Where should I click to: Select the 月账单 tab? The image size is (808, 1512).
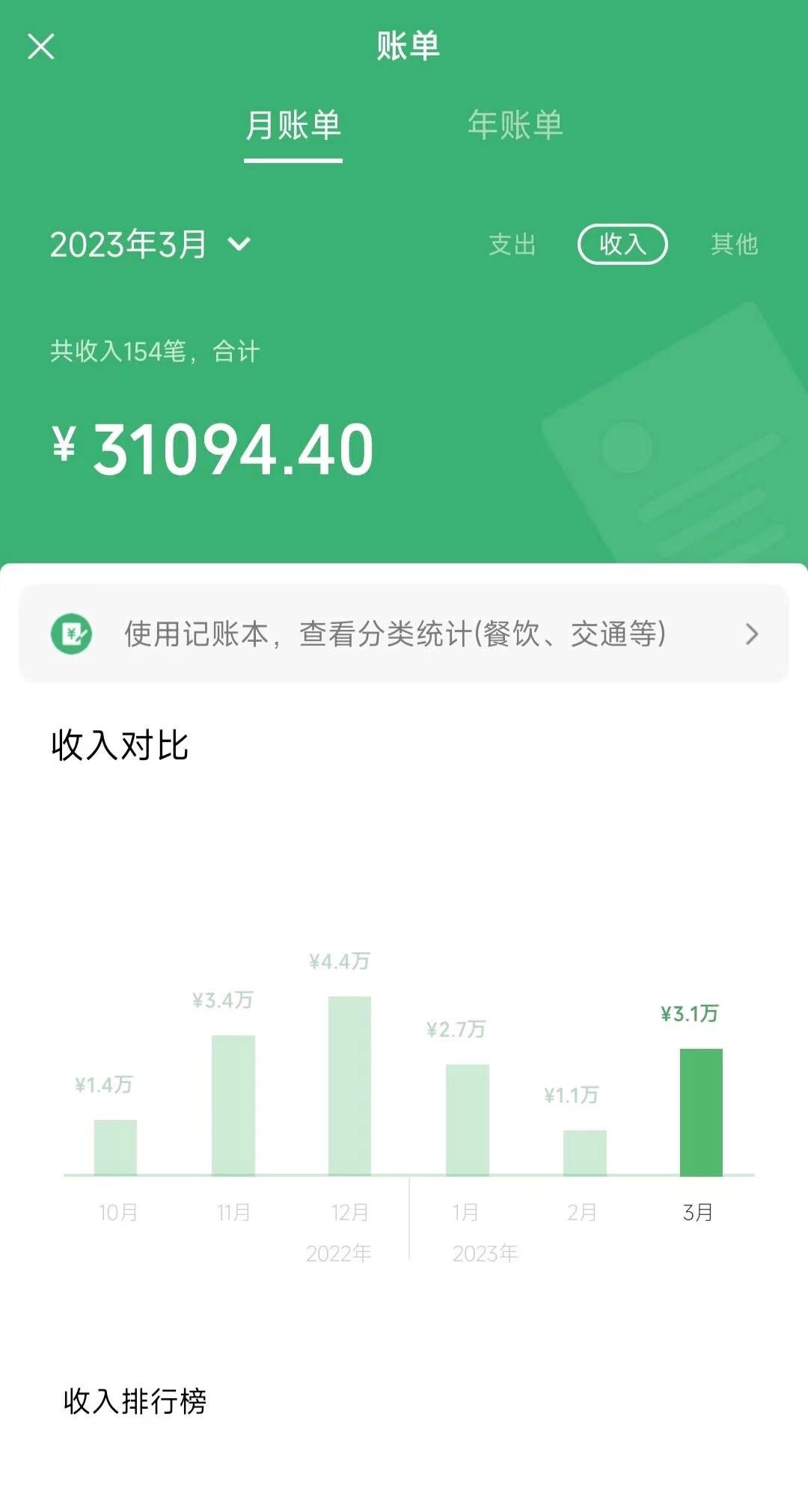coord(293,124)
